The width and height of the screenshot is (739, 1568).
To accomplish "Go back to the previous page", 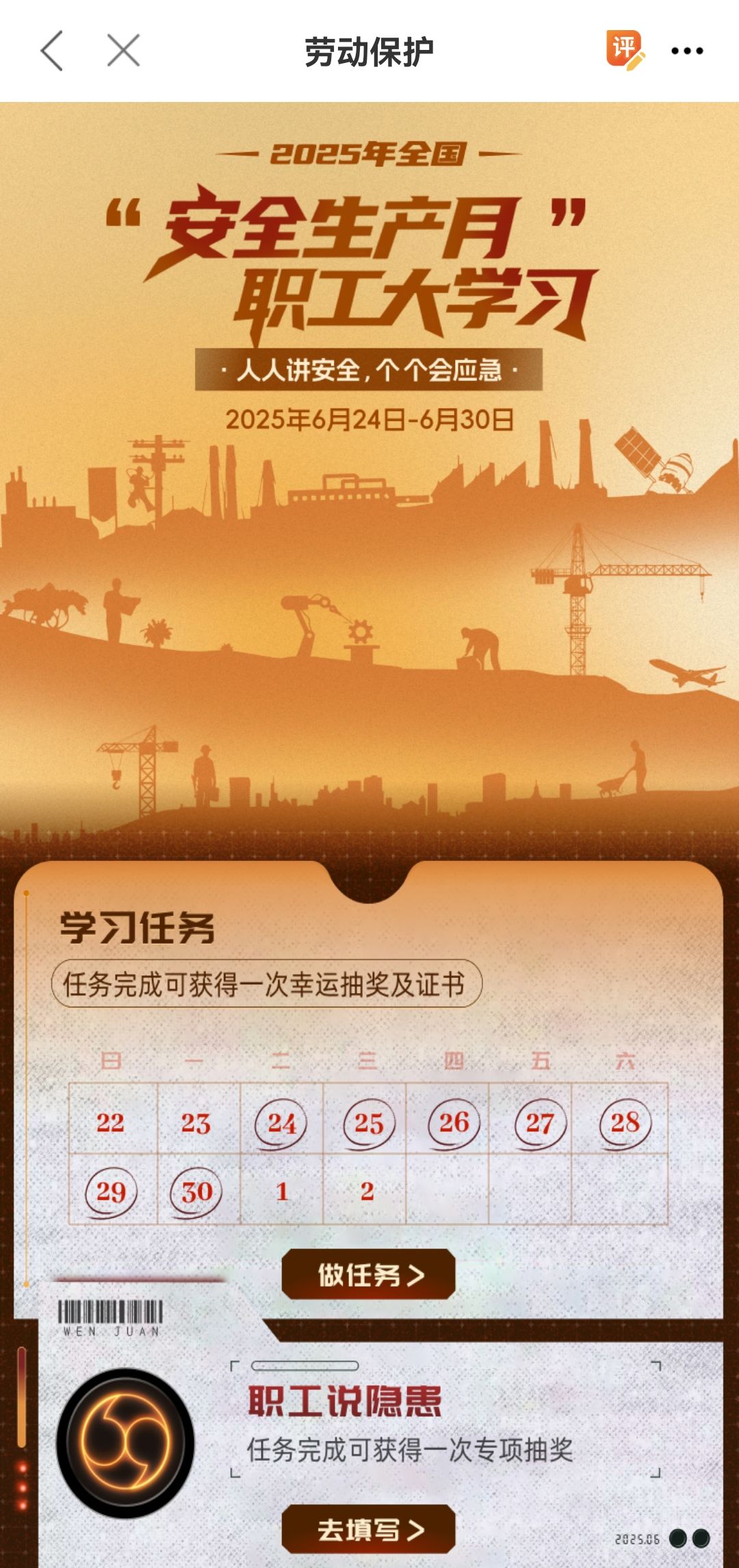I will coord(52,51).
